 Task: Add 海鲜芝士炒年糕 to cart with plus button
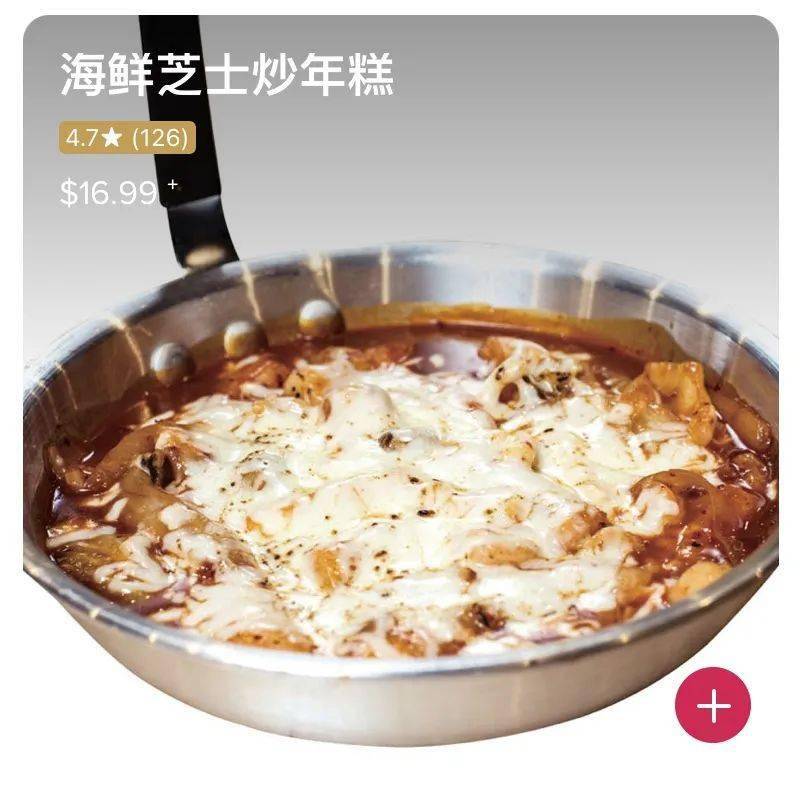coord(713,705)
